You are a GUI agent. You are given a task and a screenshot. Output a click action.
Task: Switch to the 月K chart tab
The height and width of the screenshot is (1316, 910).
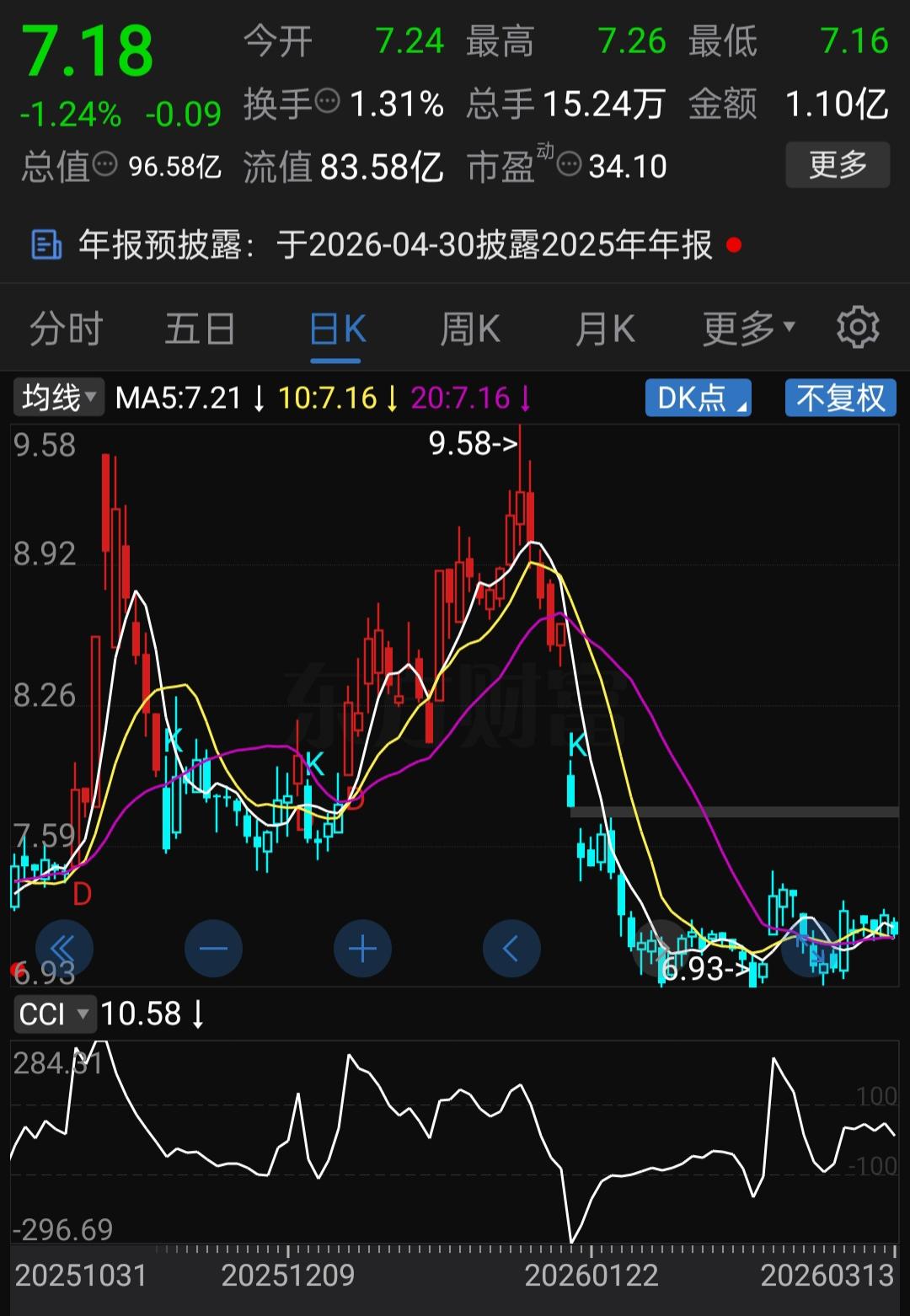604,329
